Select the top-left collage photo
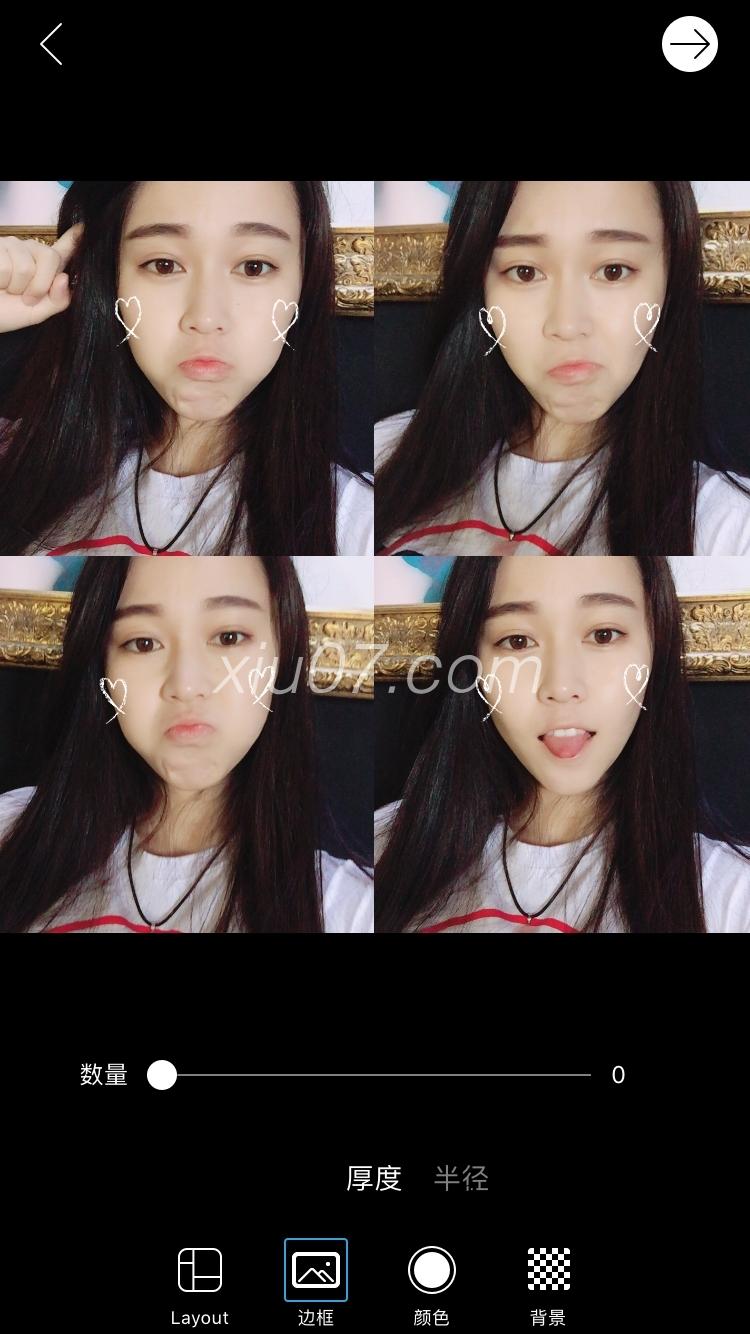Viewport: 750px width, 1334px height. 186,368
